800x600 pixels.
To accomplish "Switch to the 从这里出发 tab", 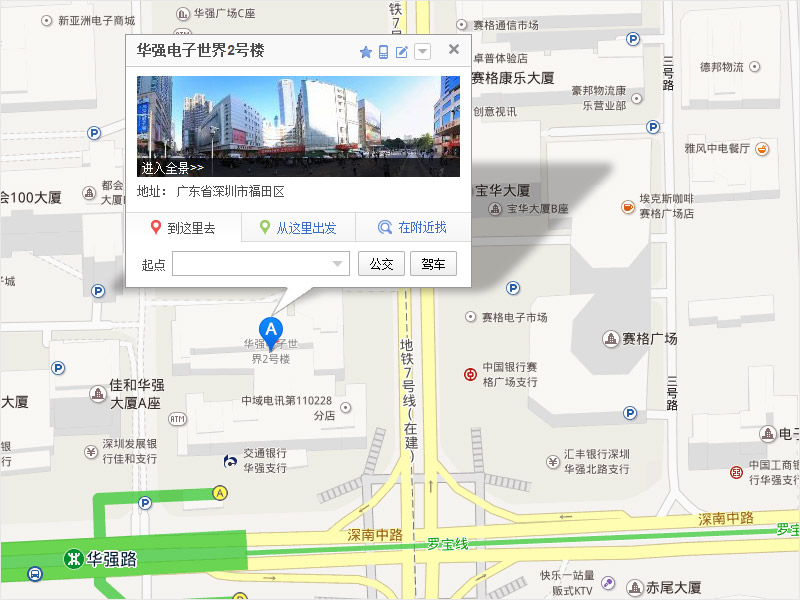I will pos(298,228).
